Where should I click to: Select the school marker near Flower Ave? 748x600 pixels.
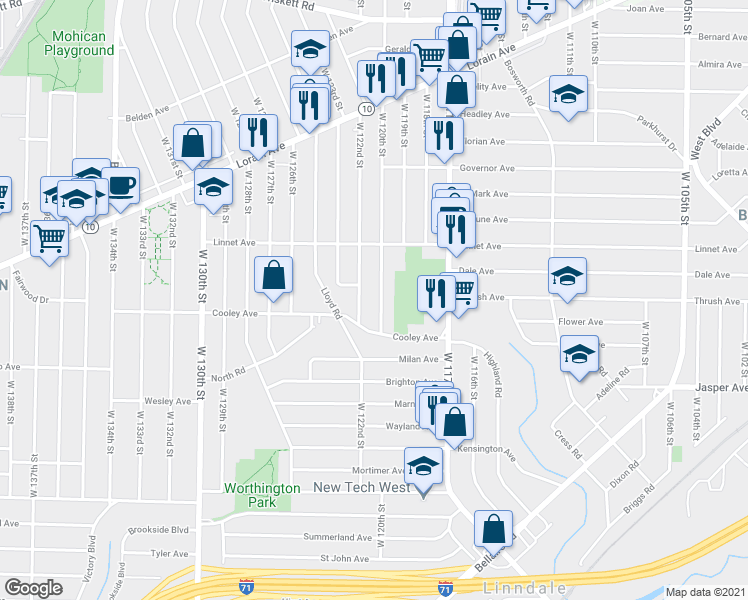pyautogui.click(x=579, y=354)
